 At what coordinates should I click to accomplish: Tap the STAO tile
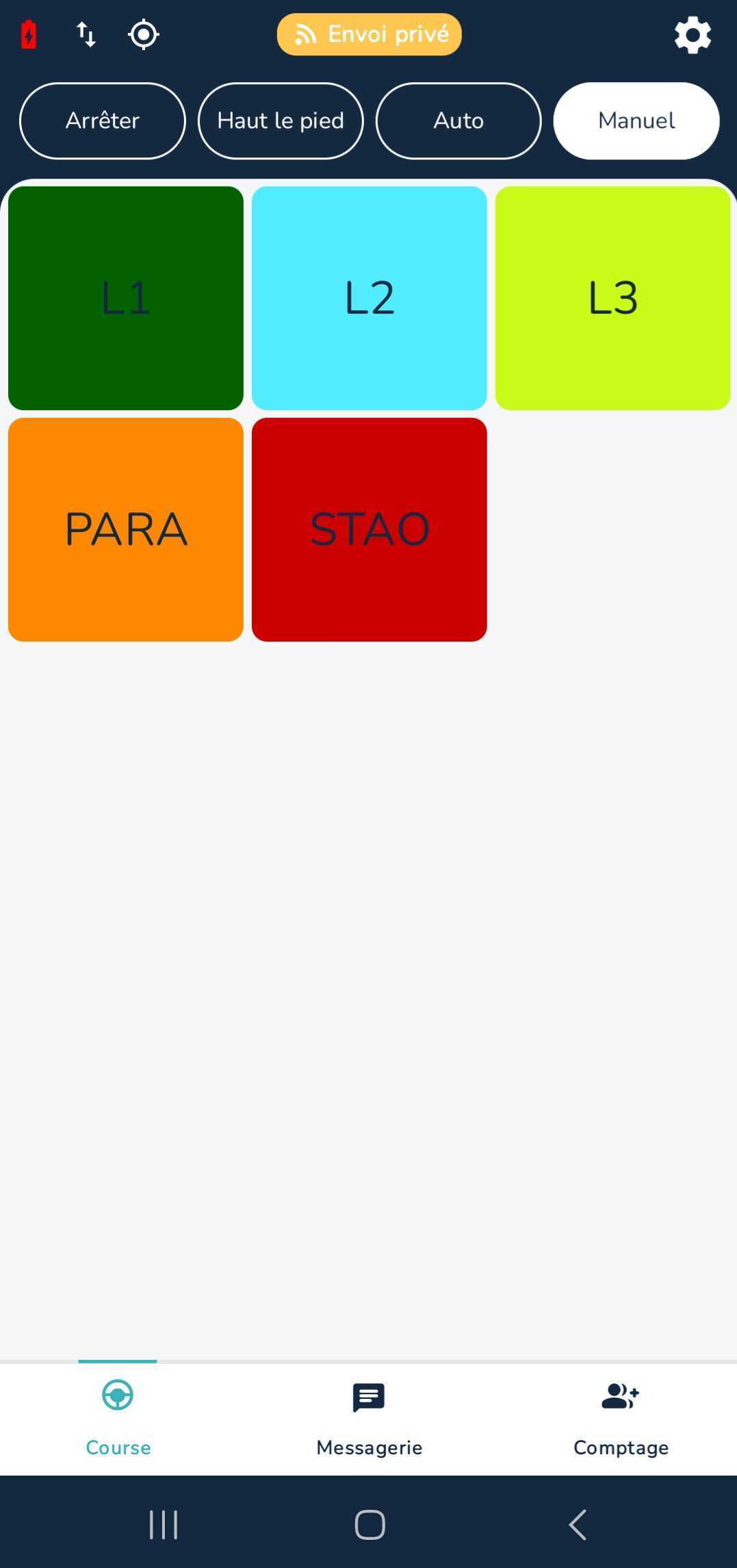370,529
